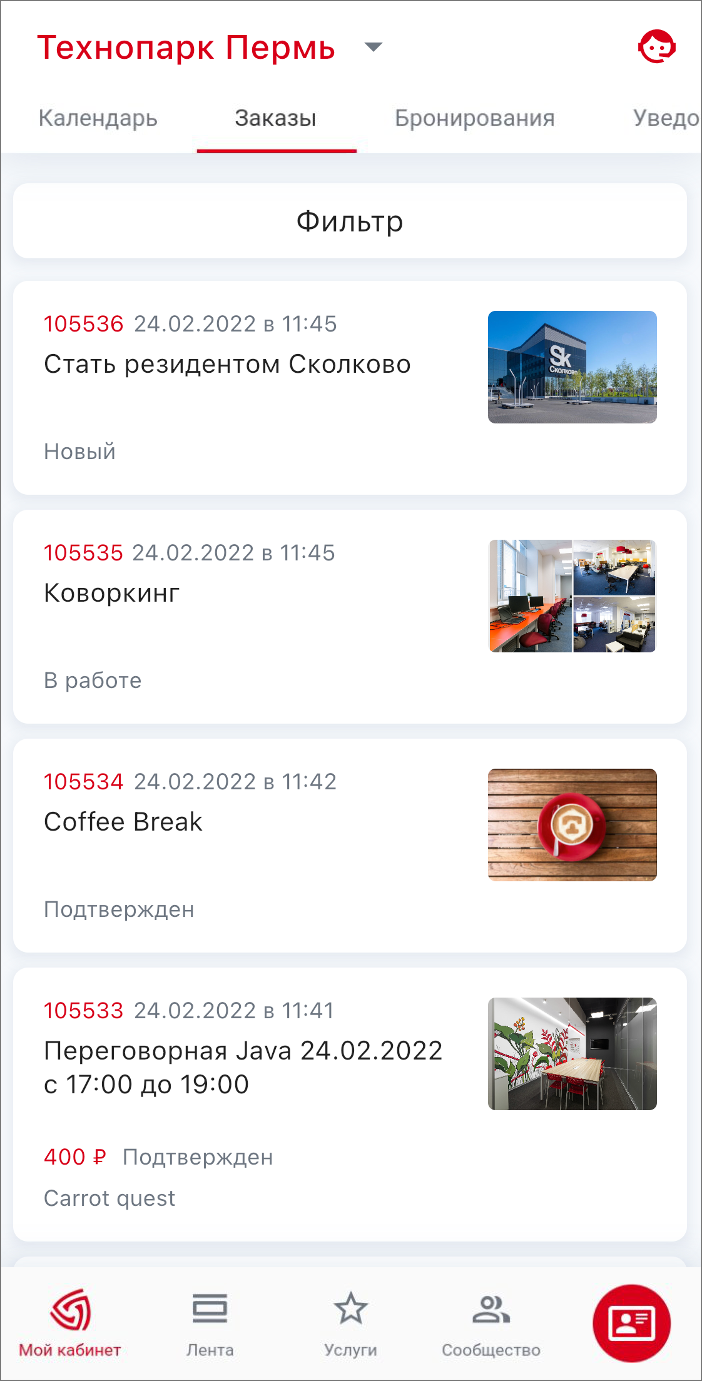This screenshot has height=1381, width=702.
Task: Open order Стать резидентом Сколково
Action: coord(228,364)
